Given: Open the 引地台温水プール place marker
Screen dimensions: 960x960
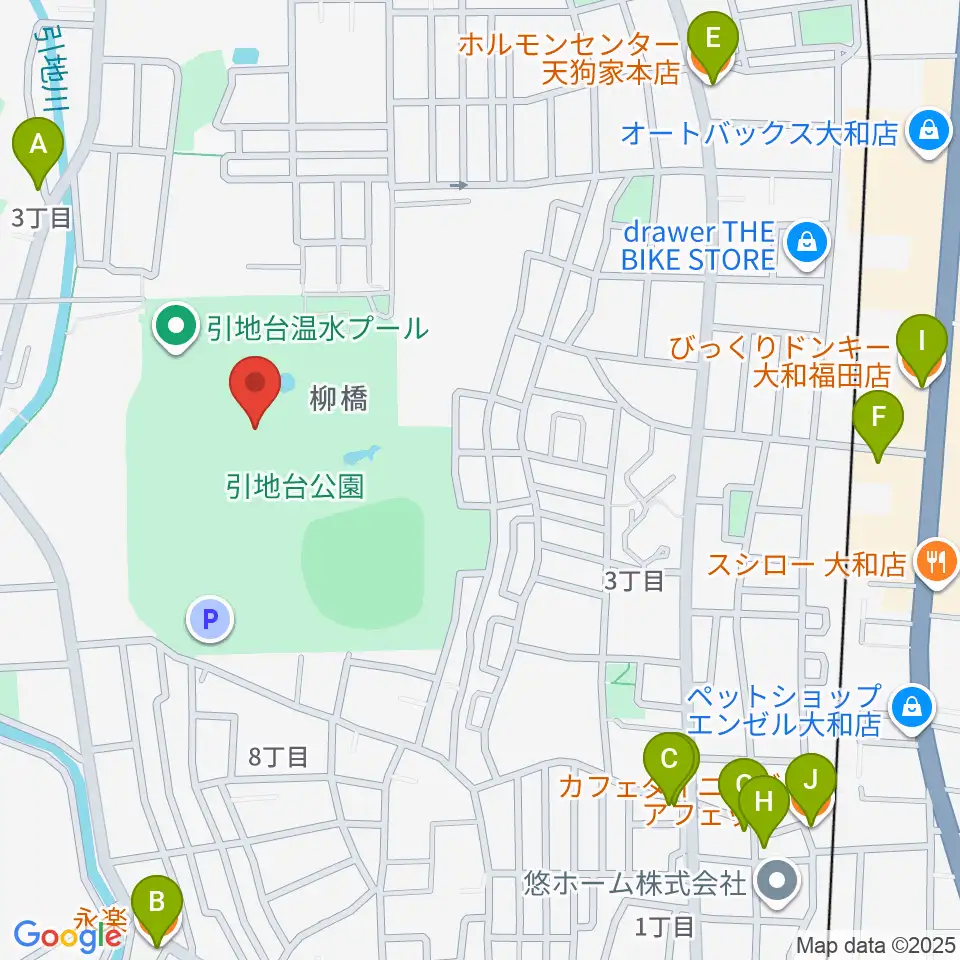Looking at the screenshot, I should tap(176, 329).
